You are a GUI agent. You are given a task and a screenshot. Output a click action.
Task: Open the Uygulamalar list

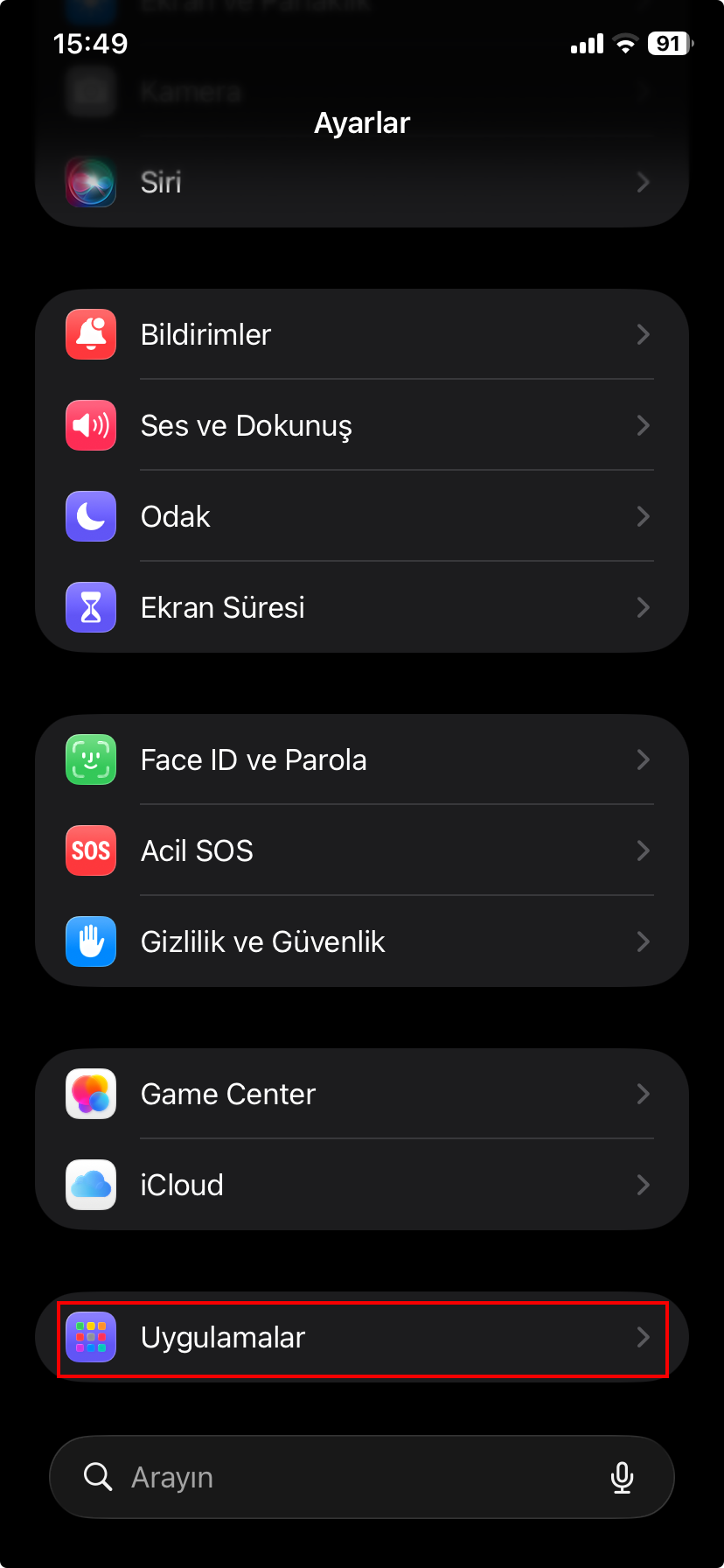[361, 1337]
